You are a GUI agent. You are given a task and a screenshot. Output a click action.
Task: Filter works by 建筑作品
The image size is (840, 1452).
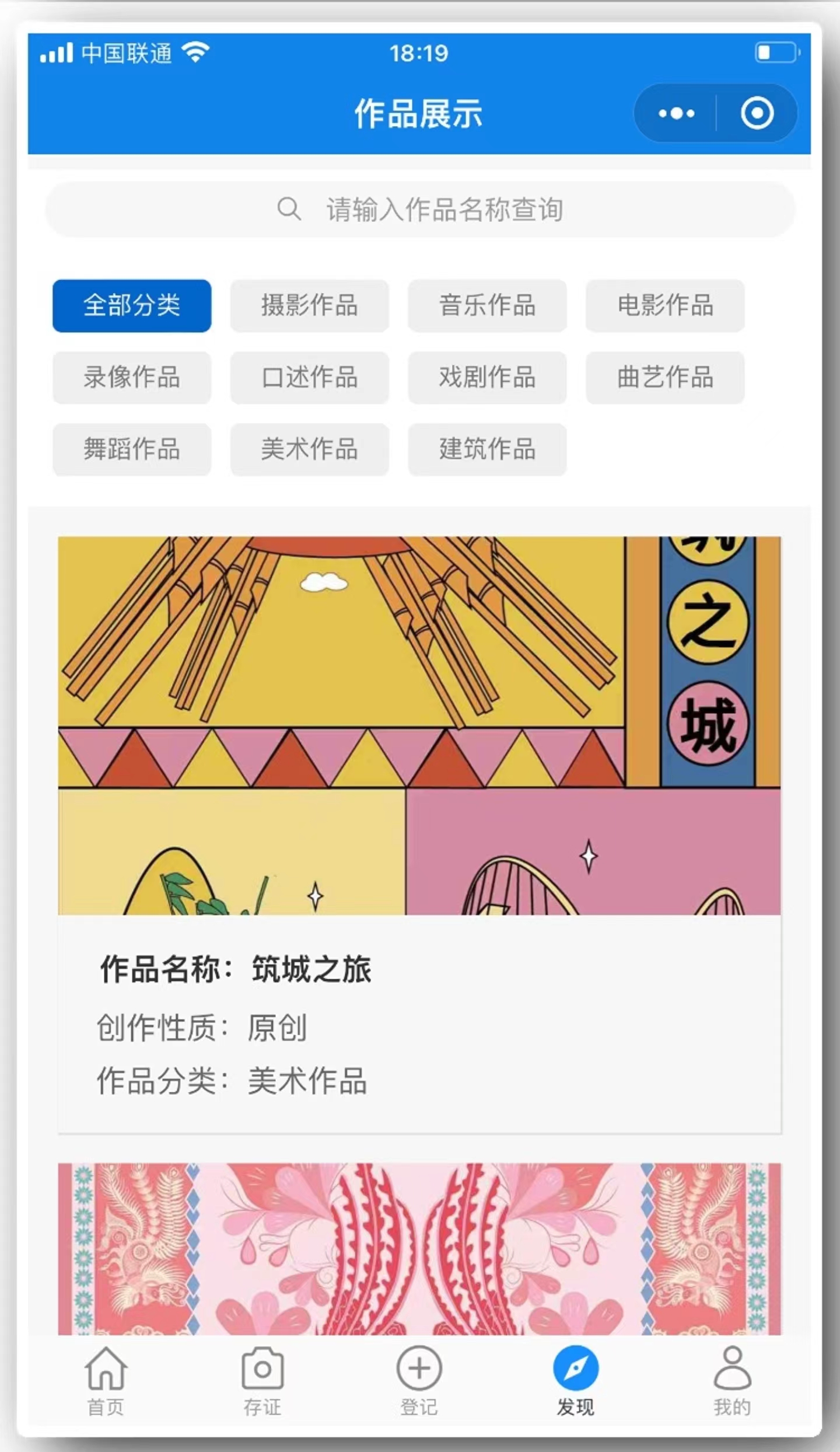[487, 449]
